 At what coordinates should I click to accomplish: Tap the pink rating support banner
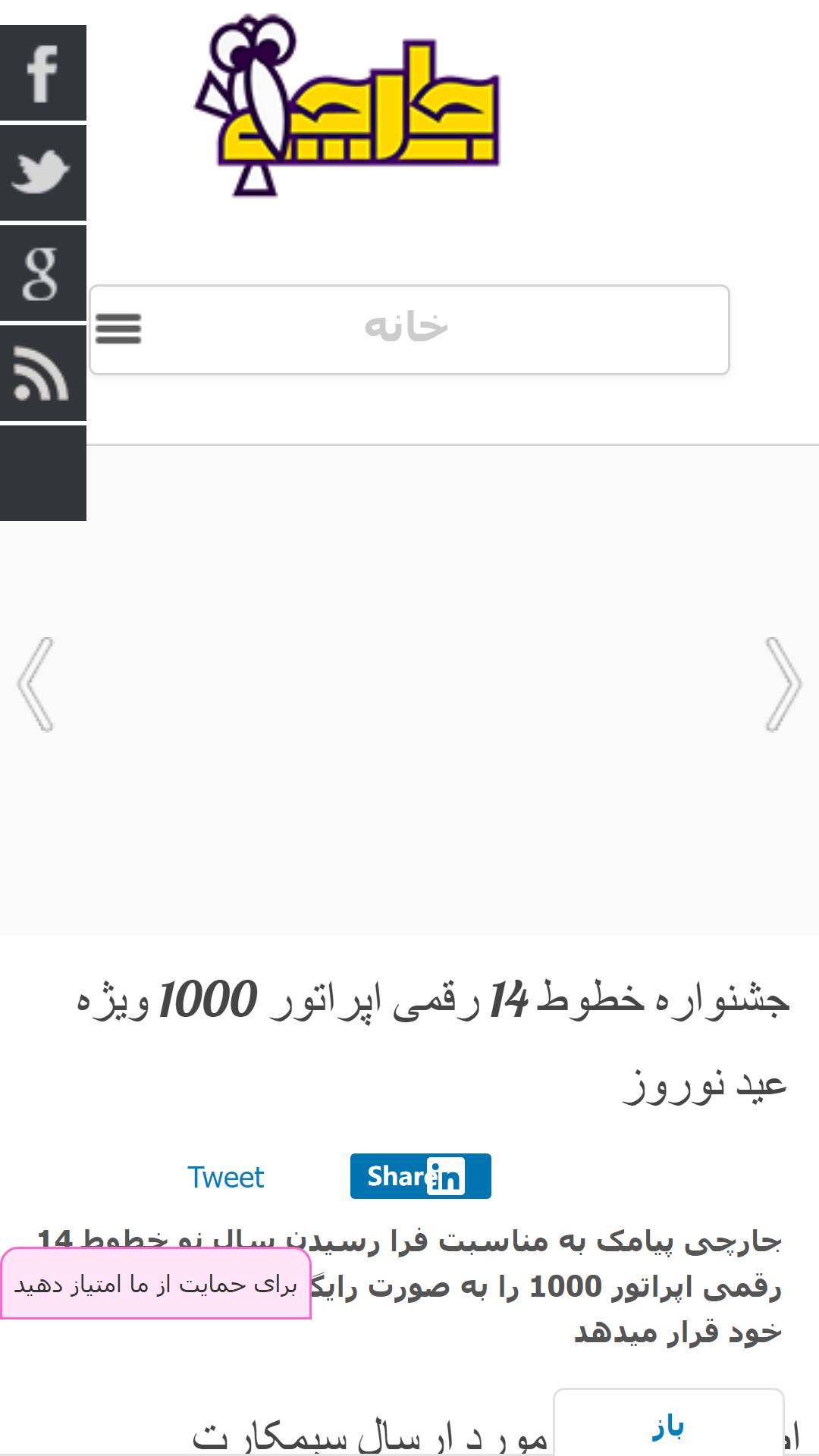tap(155, 1284)
